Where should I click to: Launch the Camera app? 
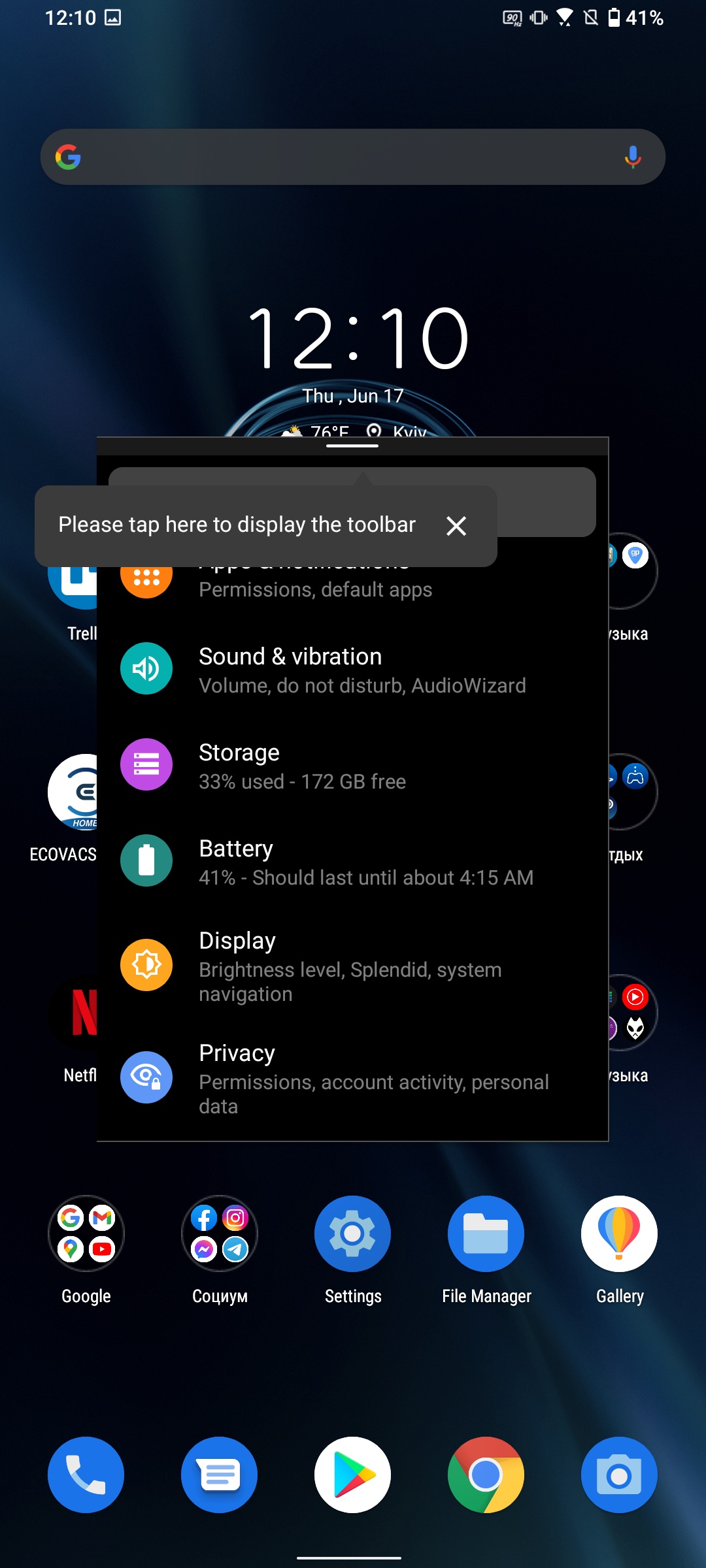coord(620,1475)
